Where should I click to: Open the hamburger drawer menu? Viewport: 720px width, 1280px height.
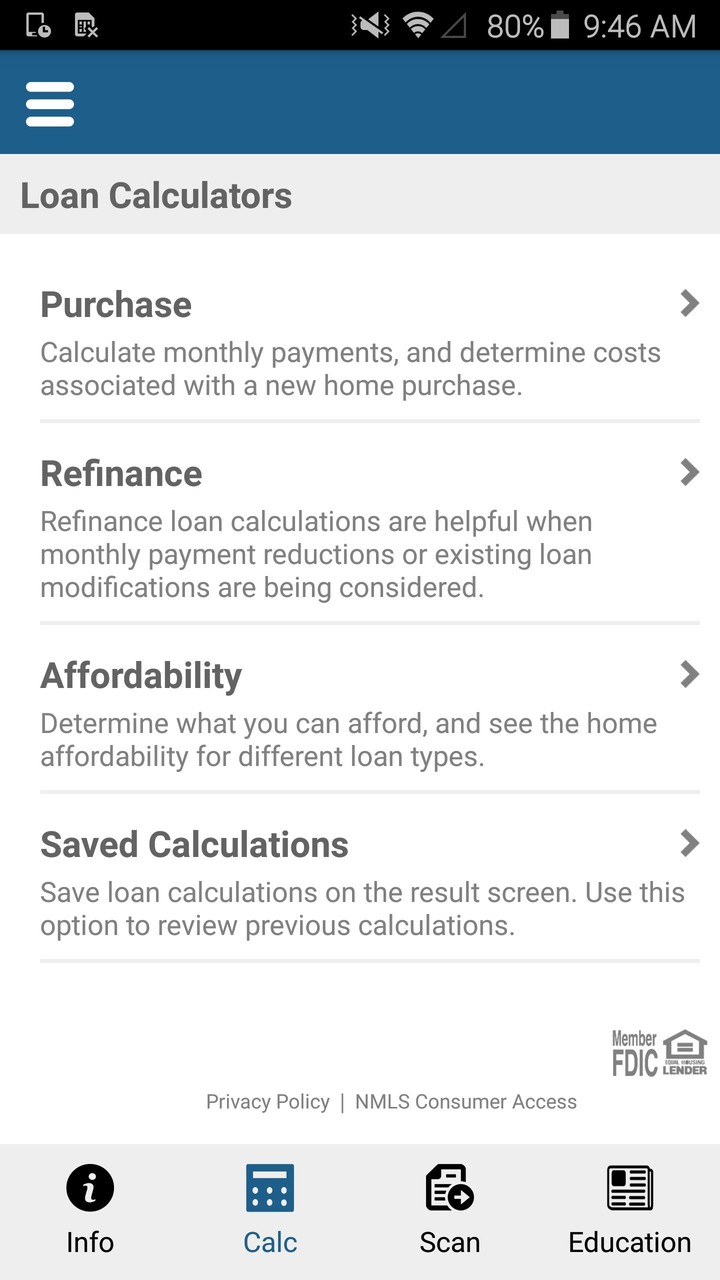pos(50,103)
